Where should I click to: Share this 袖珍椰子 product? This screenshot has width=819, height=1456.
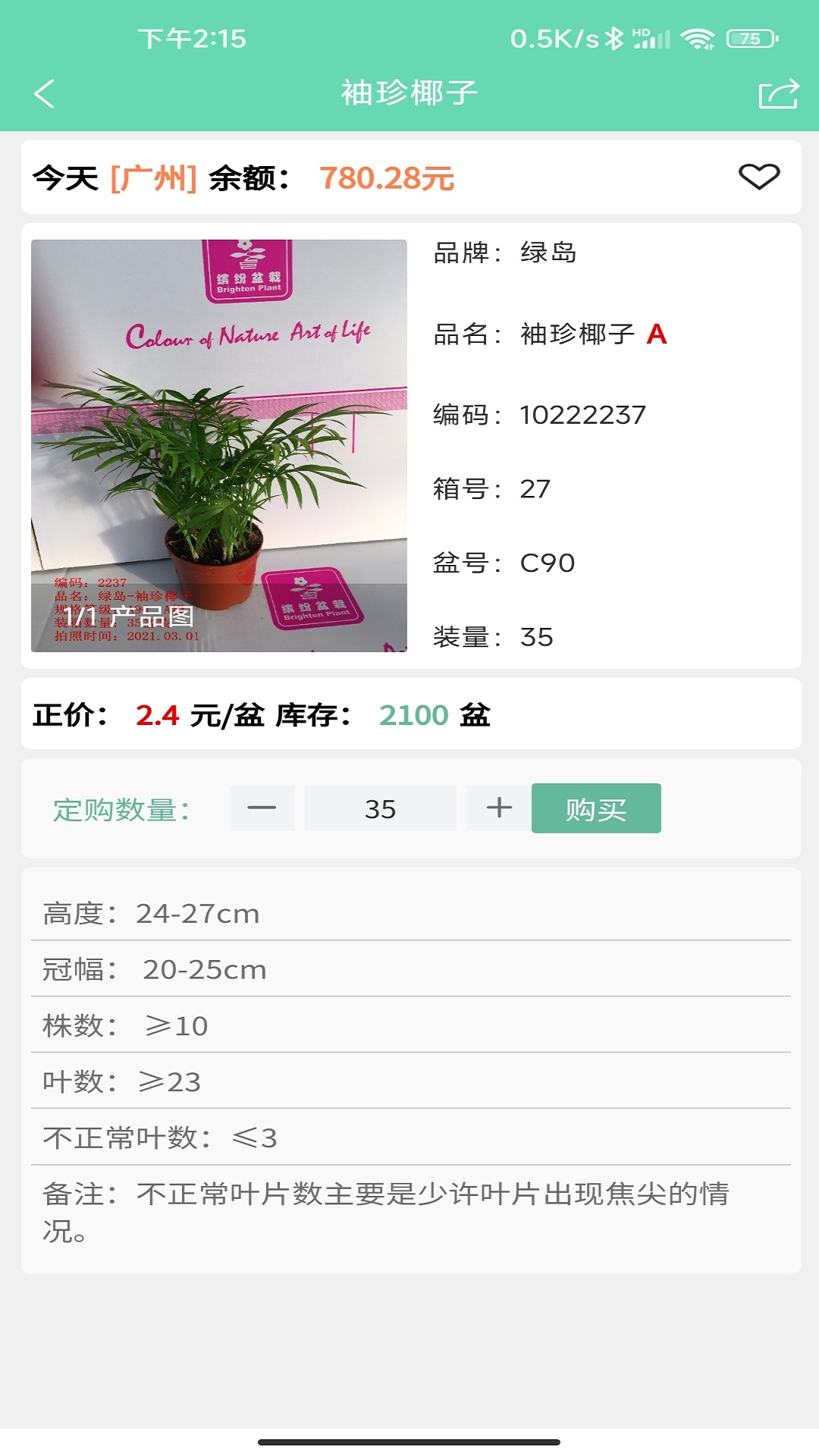click(778, 94)
